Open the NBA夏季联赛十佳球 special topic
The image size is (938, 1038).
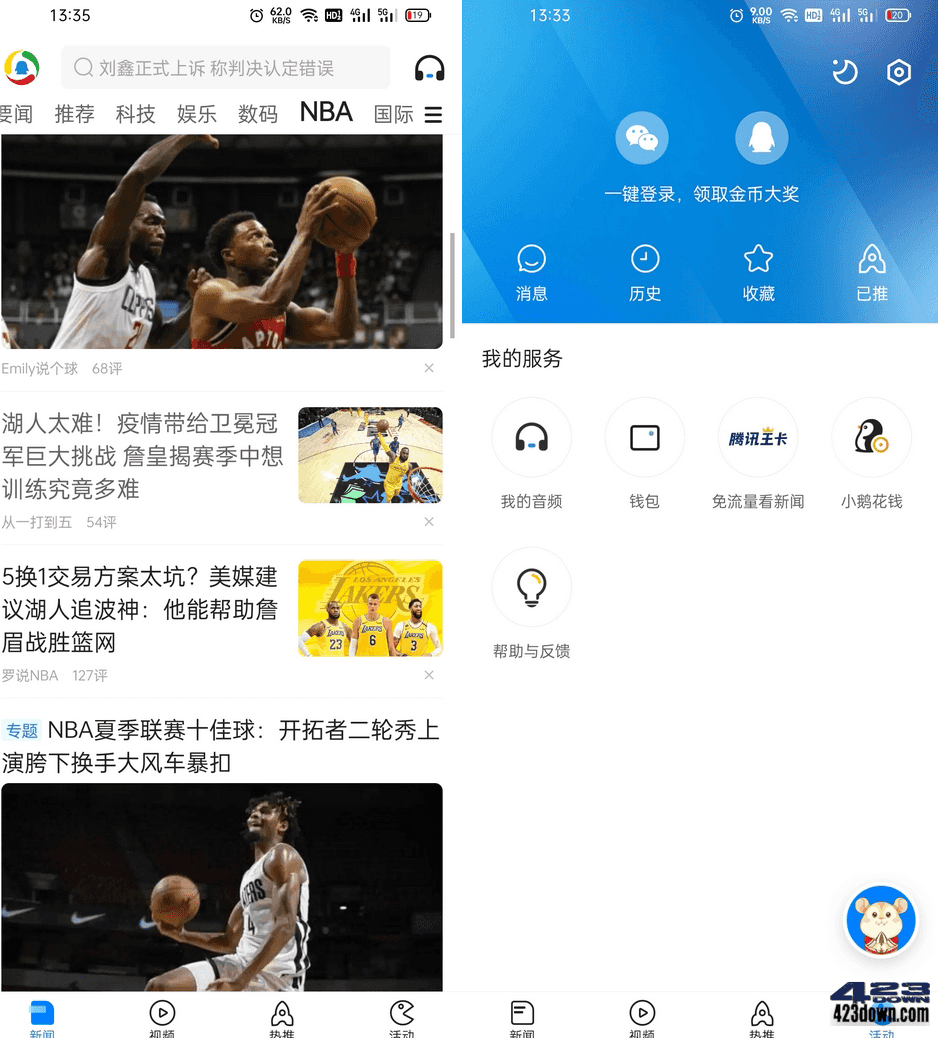coord(220,746)
